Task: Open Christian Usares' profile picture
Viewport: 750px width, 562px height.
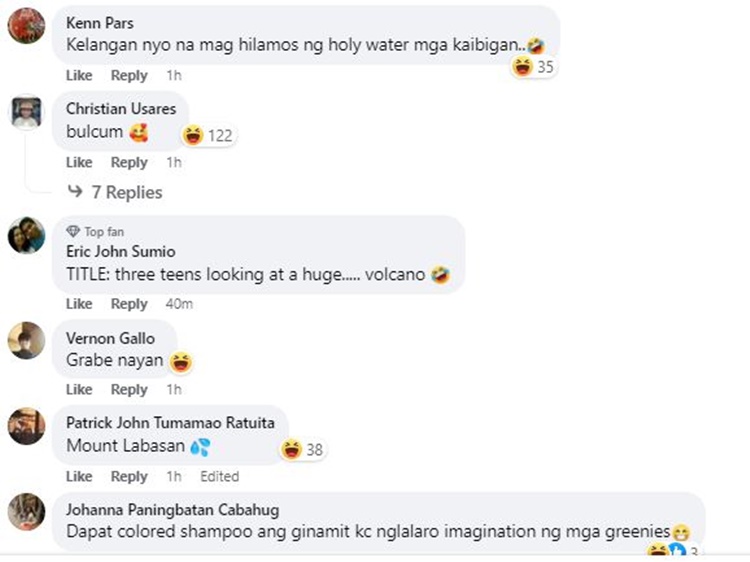Action: (x=26, y=111)
